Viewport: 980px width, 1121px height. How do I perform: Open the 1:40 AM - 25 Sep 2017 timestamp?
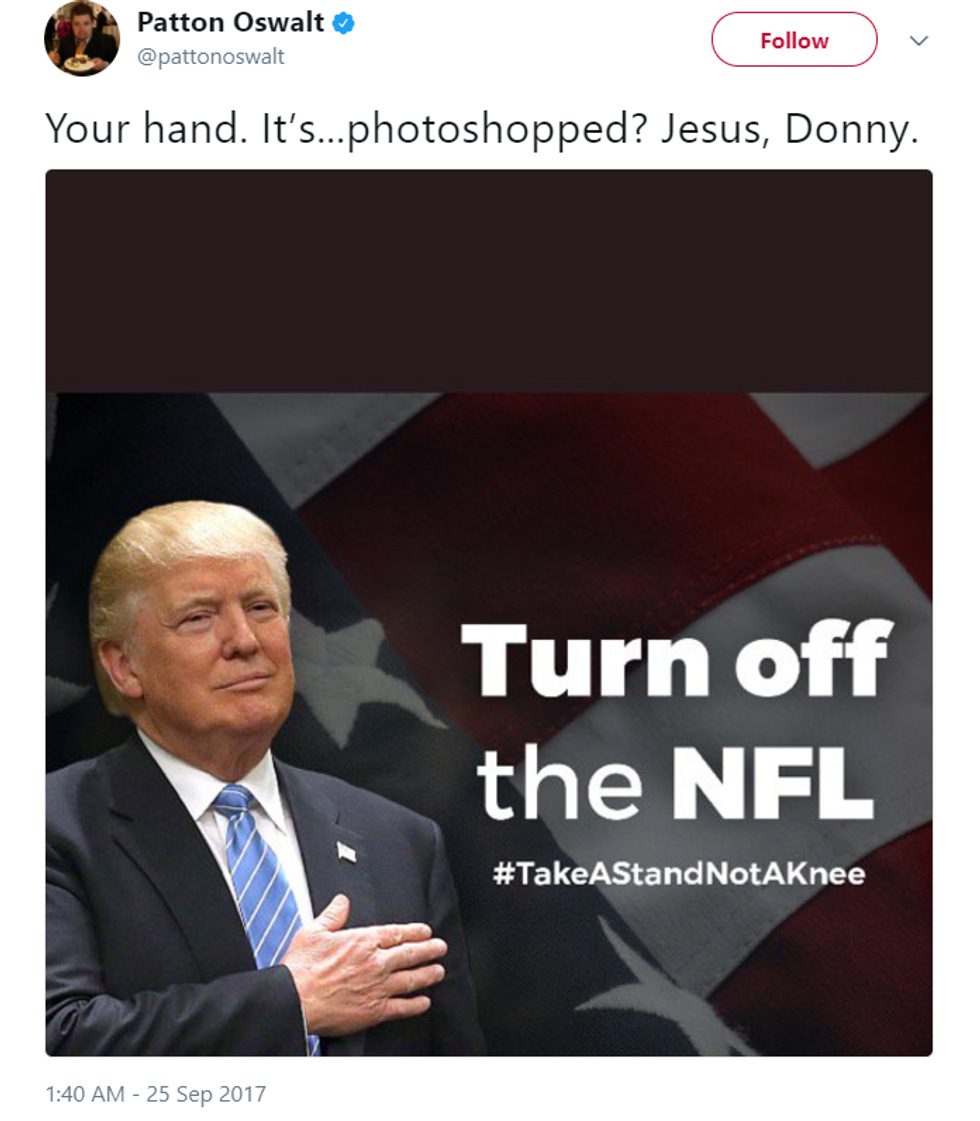coord(156,1094)
